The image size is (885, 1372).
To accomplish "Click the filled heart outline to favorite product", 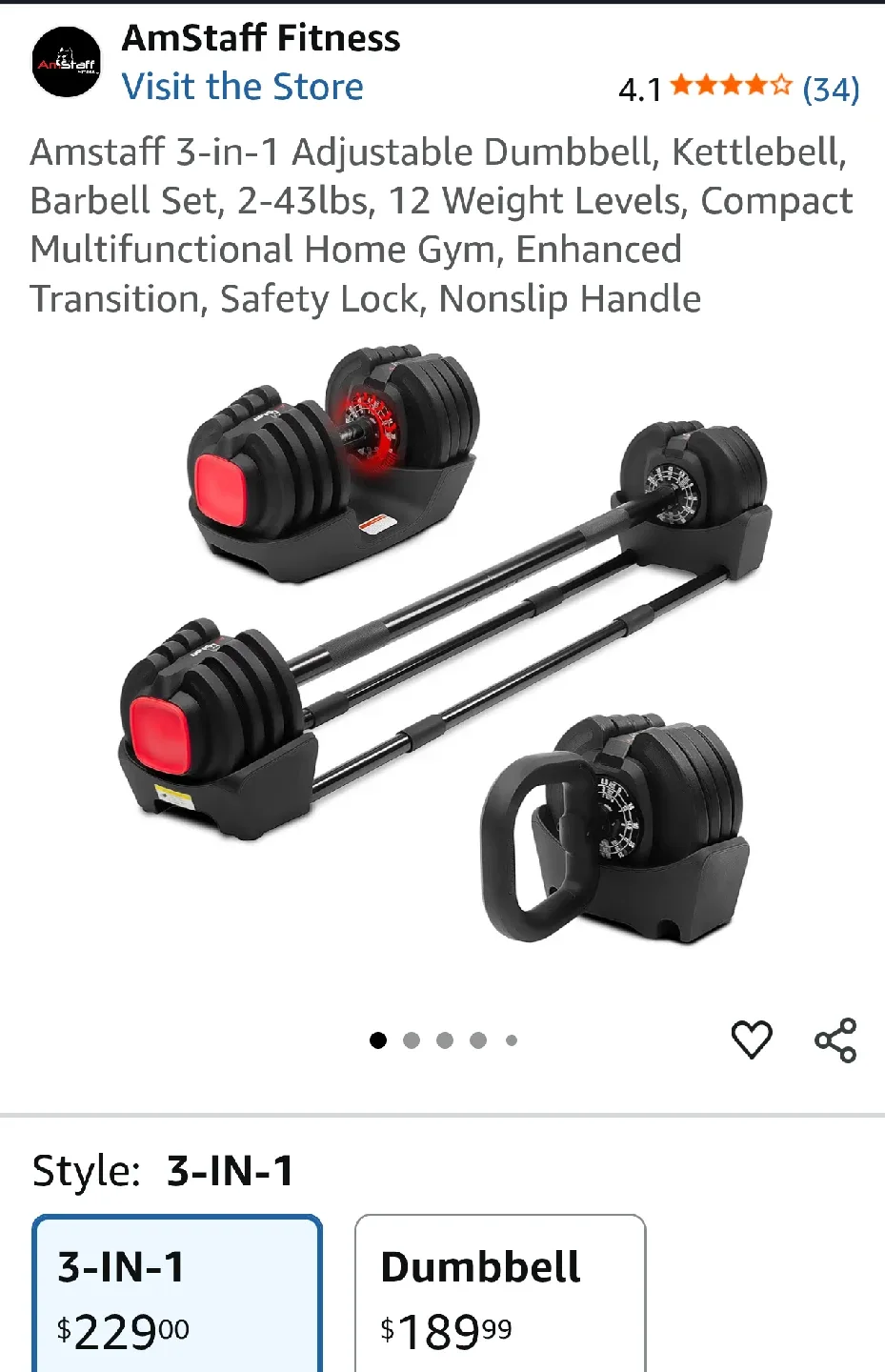I will 753,1039.
